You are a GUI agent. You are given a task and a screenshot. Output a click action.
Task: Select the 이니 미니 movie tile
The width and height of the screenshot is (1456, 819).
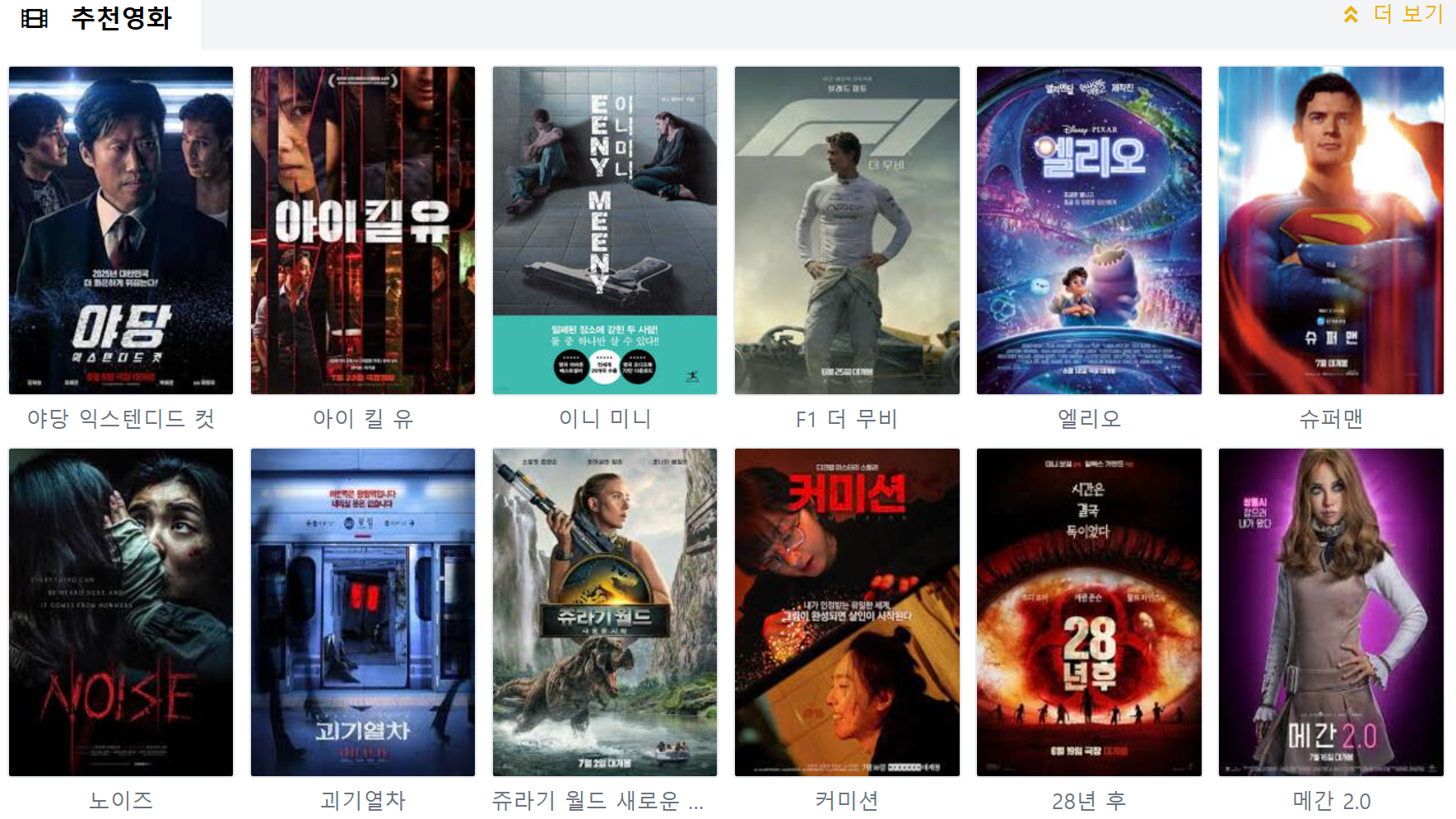[605, 230]
